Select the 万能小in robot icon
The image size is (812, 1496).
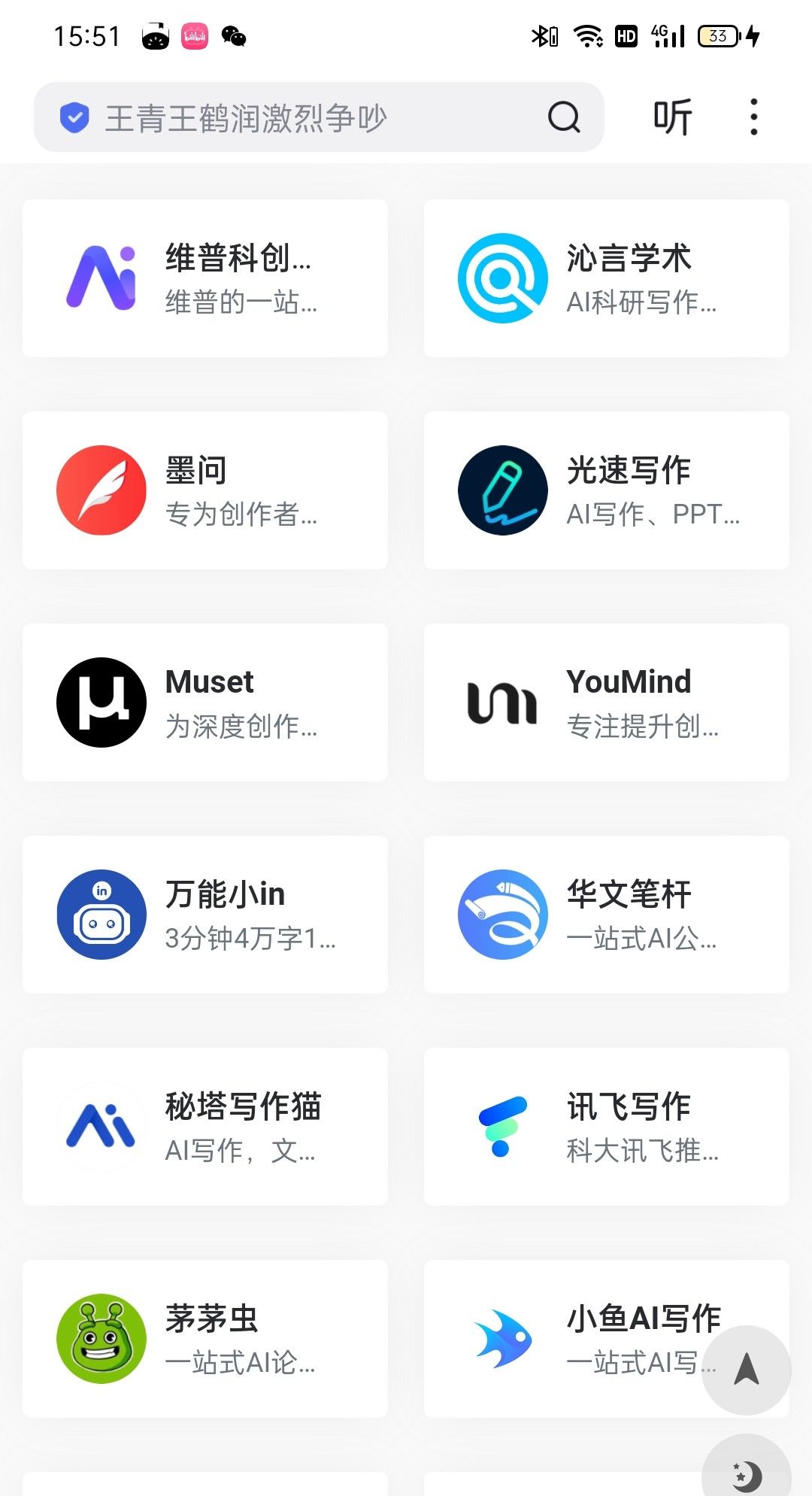(103, 913)
